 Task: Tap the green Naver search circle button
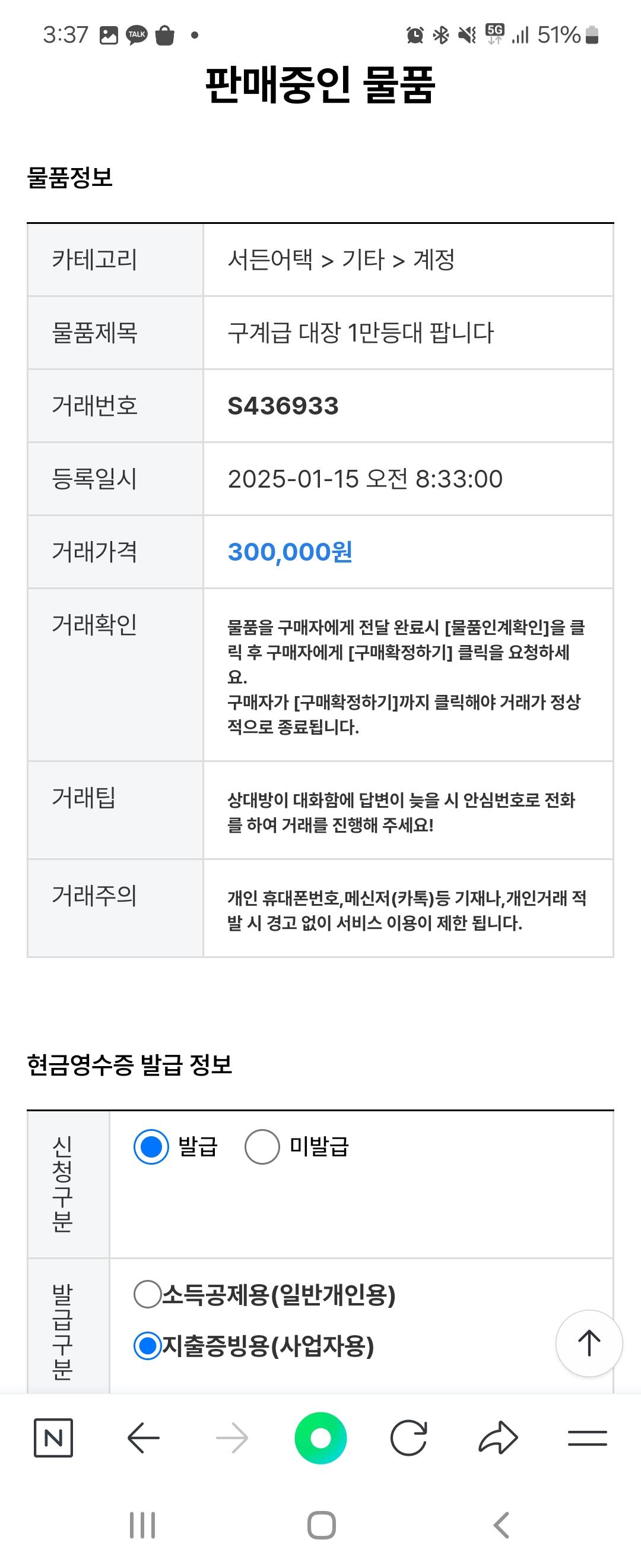pos(320,1438)
